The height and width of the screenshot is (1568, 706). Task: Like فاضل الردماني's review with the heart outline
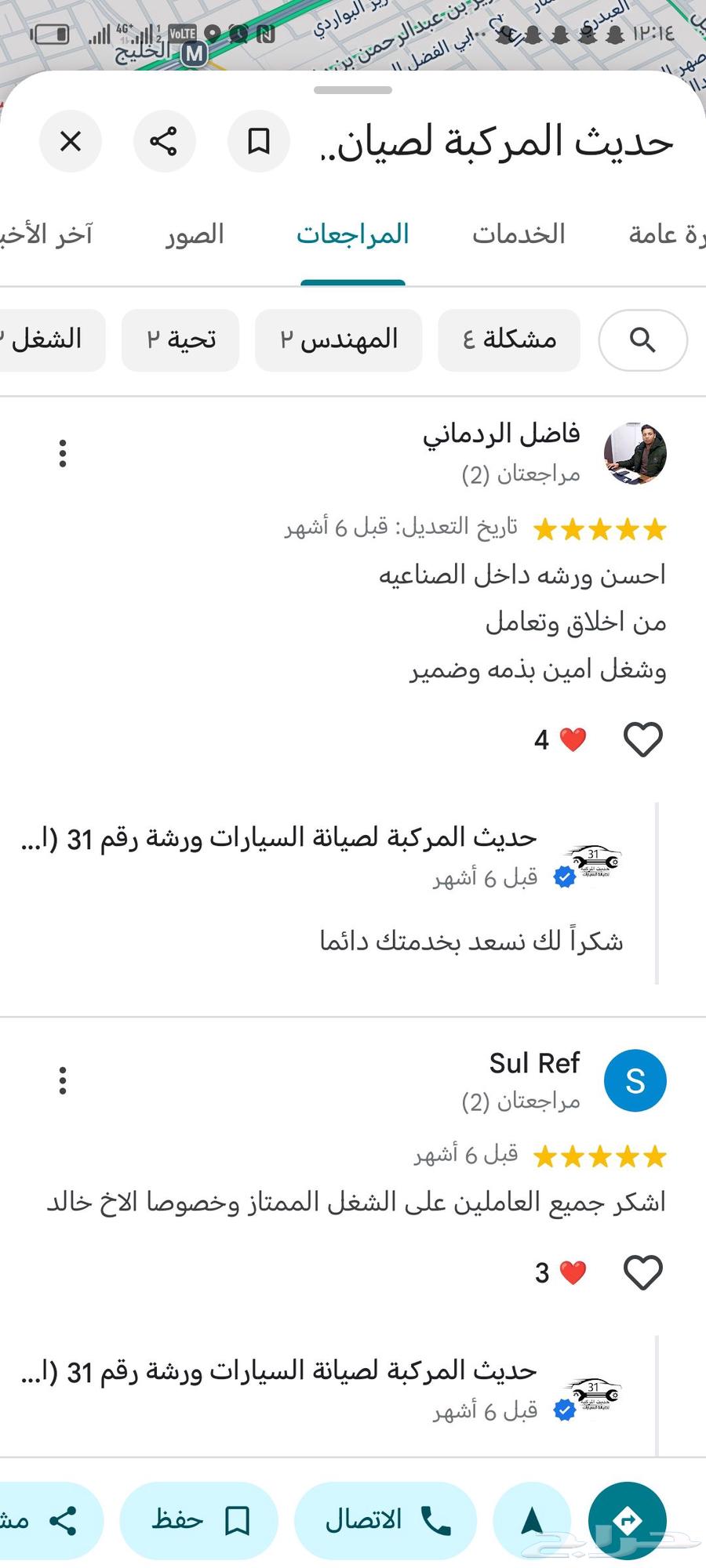(643, 739)
